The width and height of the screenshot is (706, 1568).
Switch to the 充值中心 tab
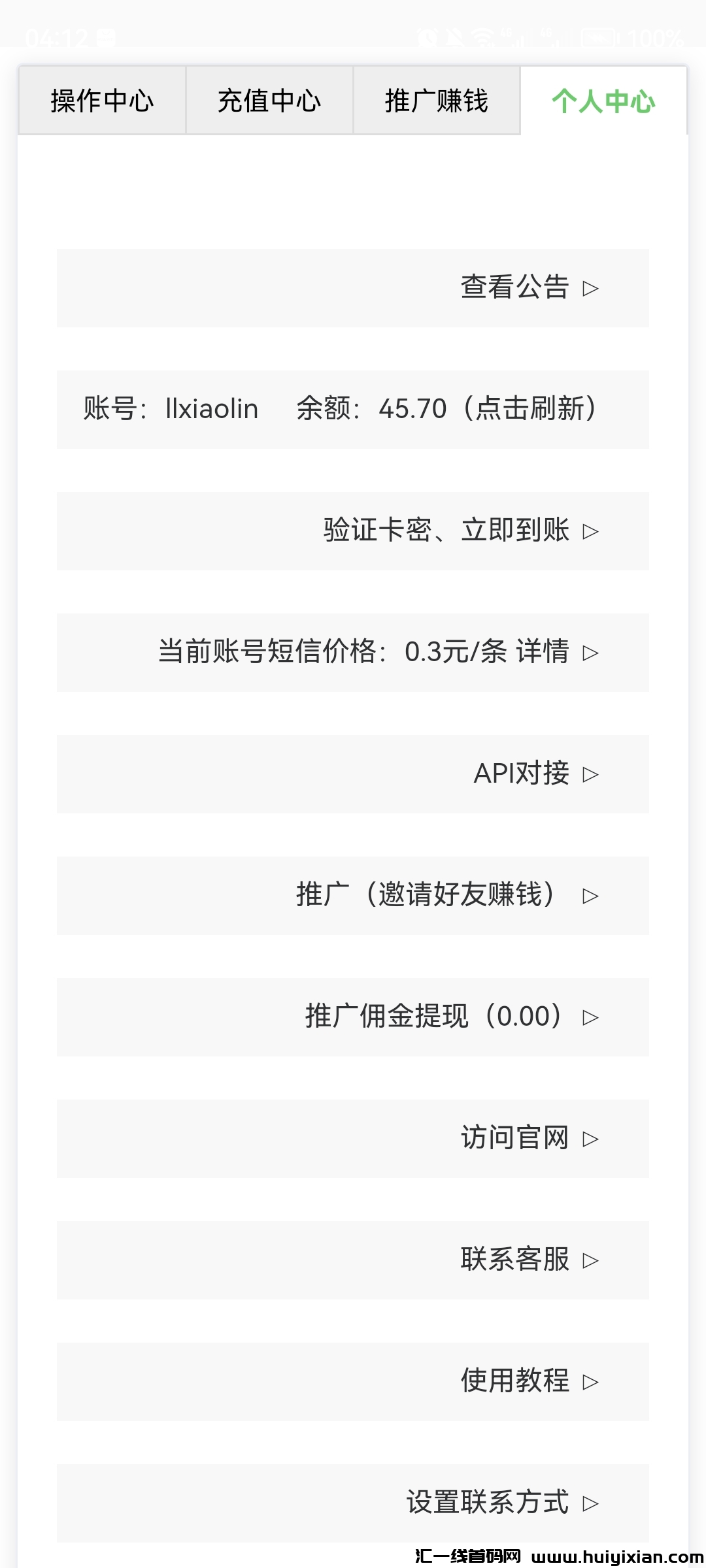click(269, 101)
